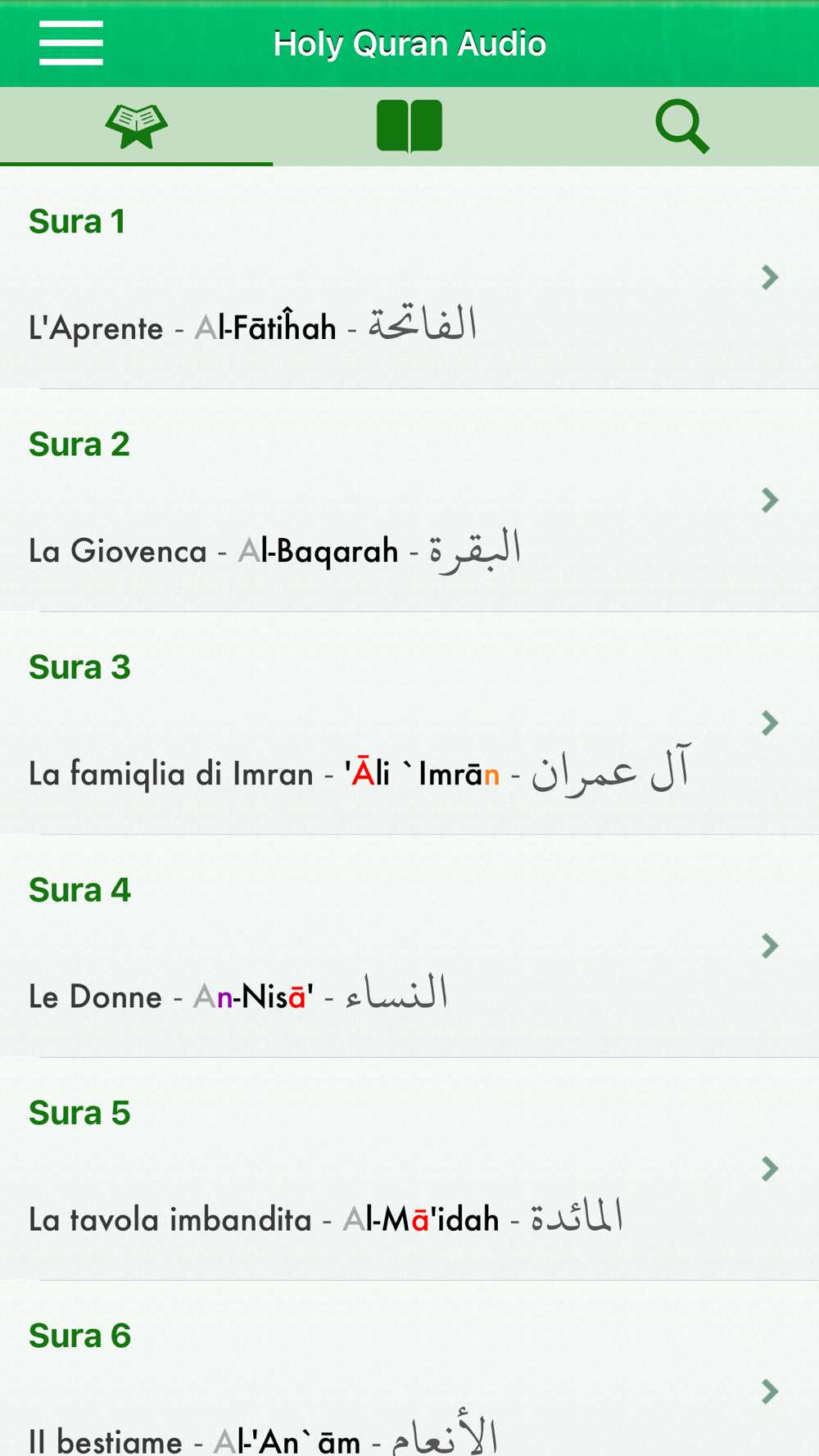Open Sura 5 La tavola imbandita
The height and width of the screenshot is (1456, 819).
409,1169
